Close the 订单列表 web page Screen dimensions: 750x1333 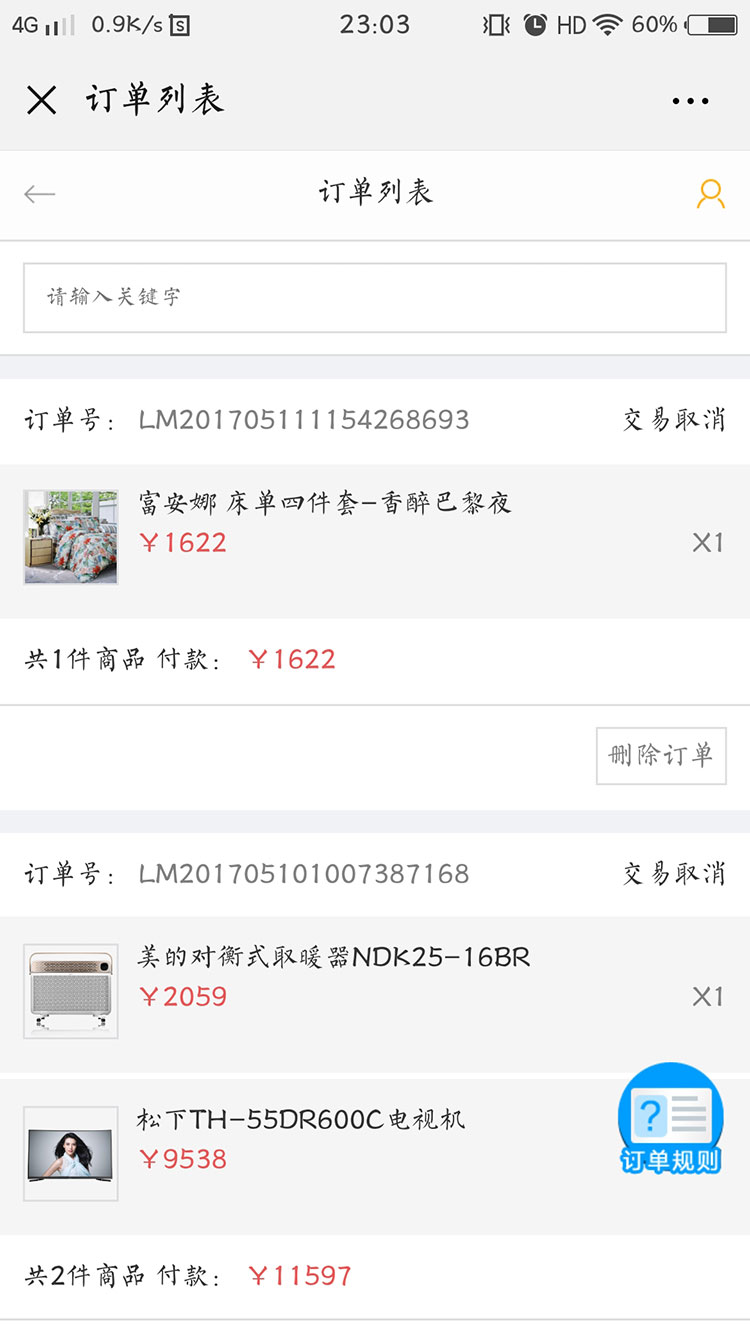[x=41, y=100]
